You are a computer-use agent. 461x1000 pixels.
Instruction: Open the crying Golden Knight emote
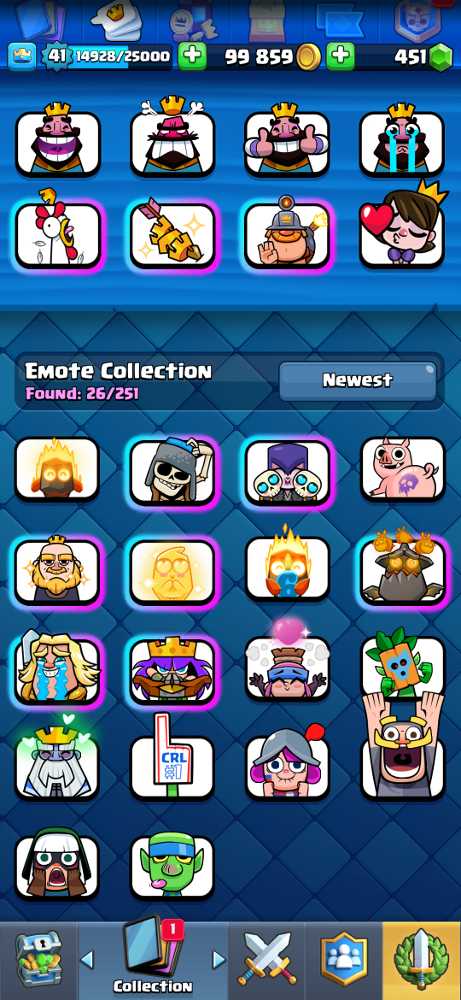point(57,668)
